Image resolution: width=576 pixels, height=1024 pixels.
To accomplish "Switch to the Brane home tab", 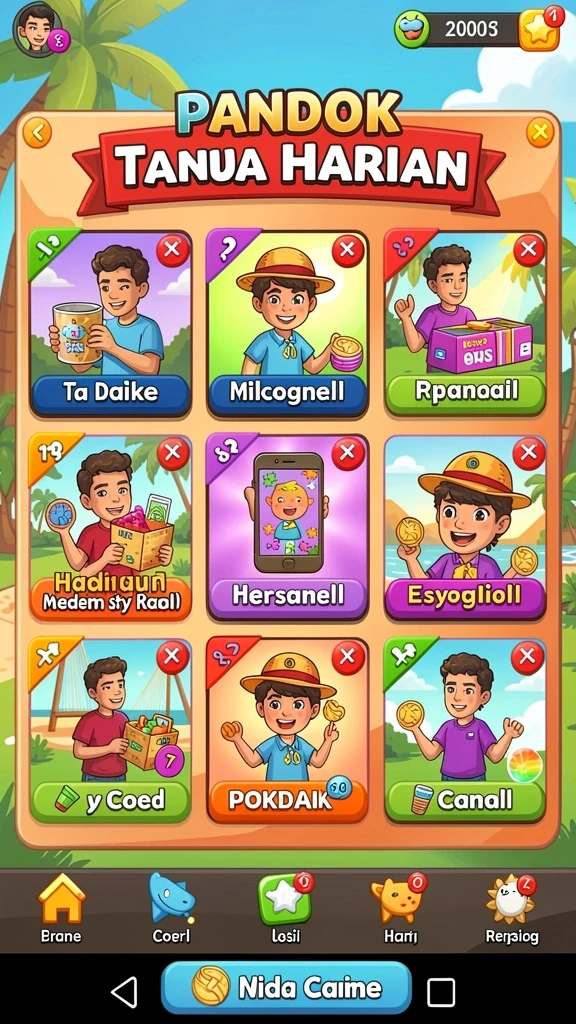I will click(61, 908).
